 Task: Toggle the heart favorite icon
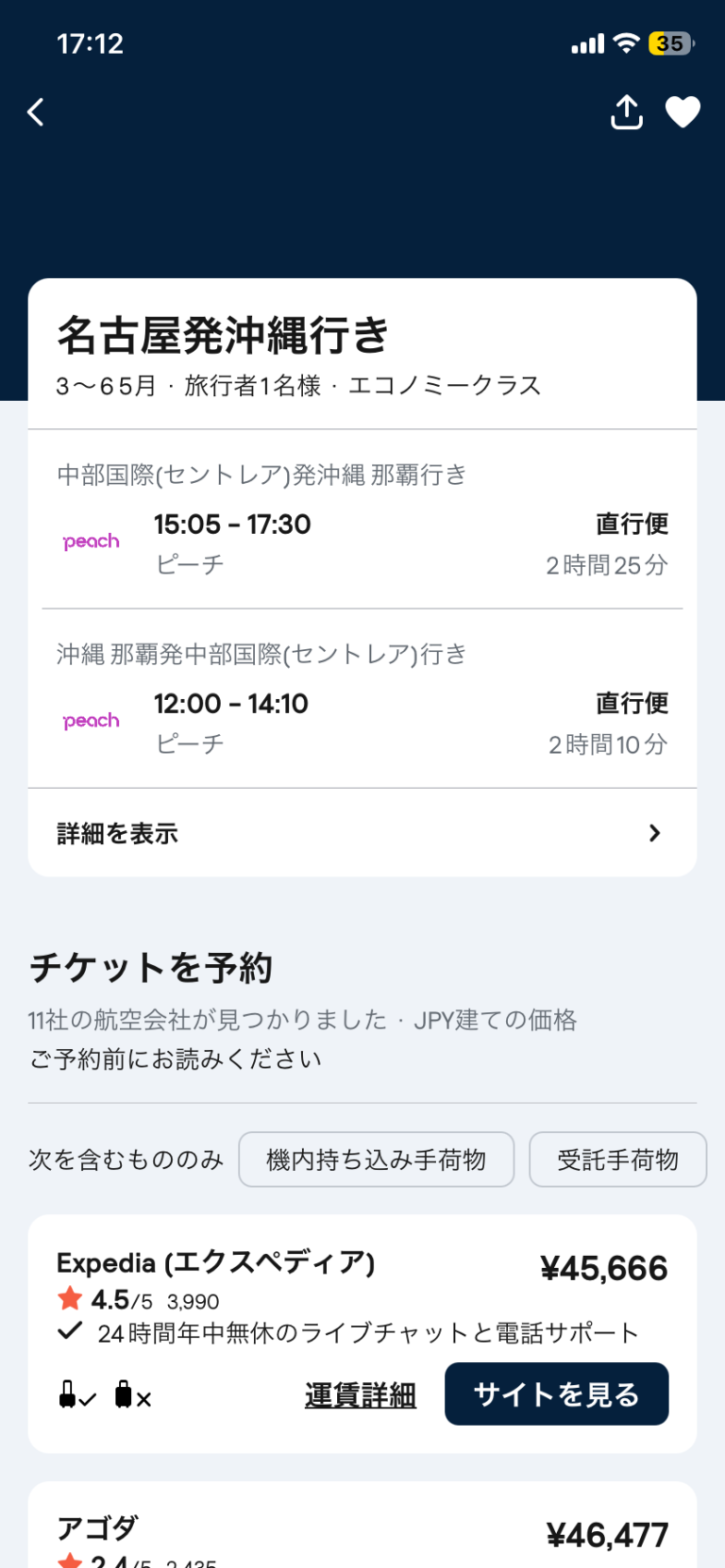point(683,112)
